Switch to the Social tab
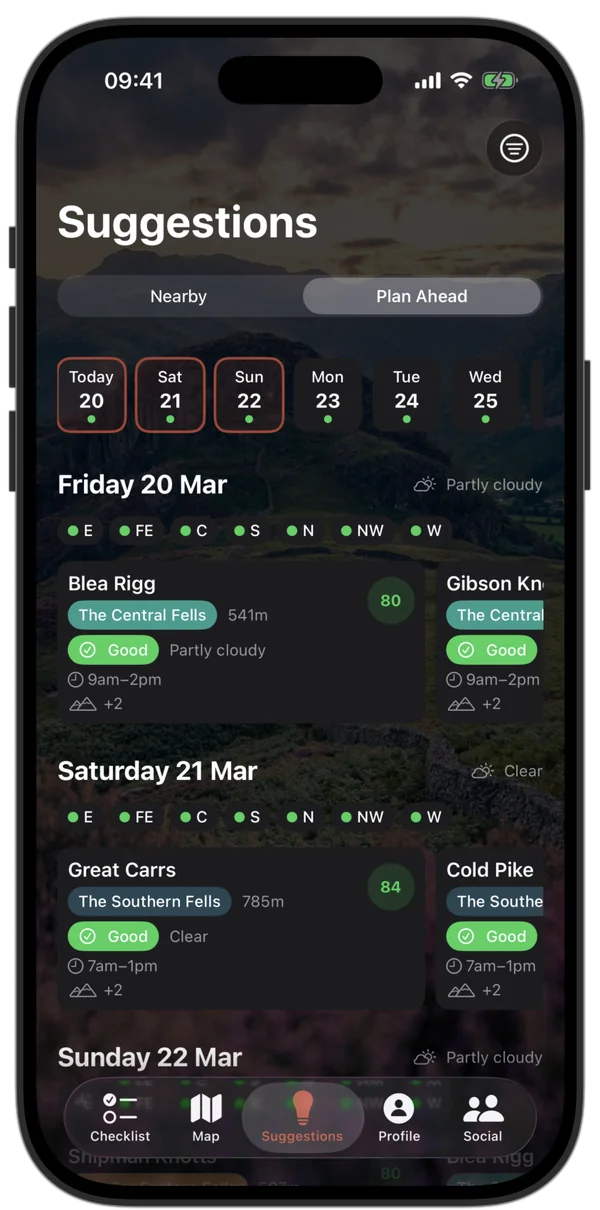The height and width of the screenshot is (1210, 600). (482, 1117)
